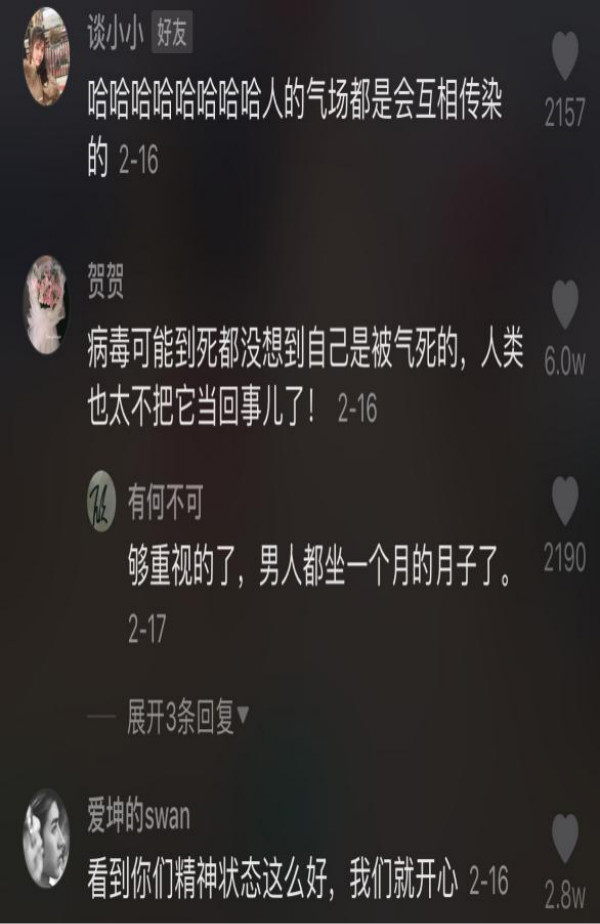Open 贺贺's profile avatar
Screen dimensions: 600x924
pos(46,304)
